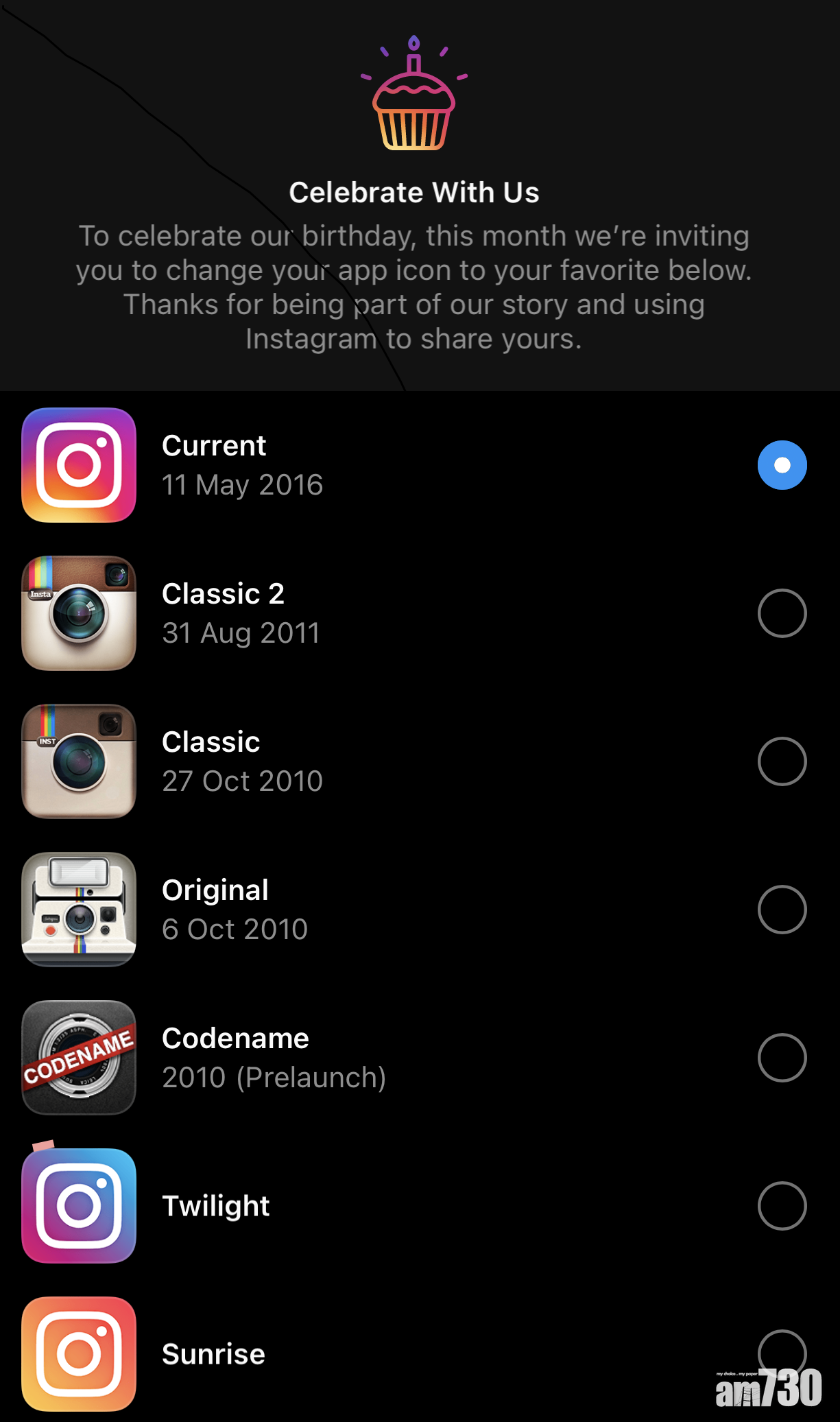Select the Original 6 Oct 2010 icon
Screen dimensions: 840x1422
pos(782,910)
